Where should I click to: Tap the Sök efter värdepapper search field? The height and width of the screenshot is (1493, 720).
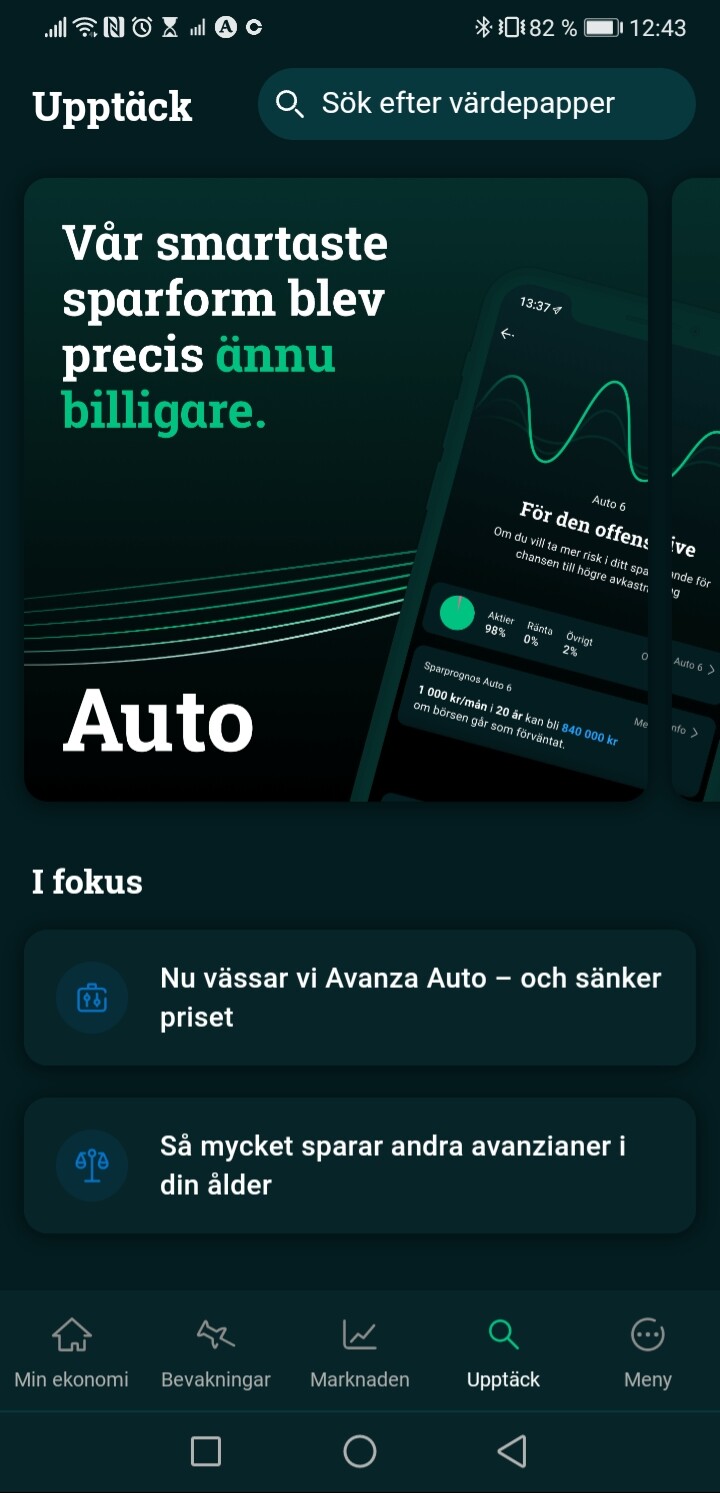pyautogui.click(x=476, y=104)
